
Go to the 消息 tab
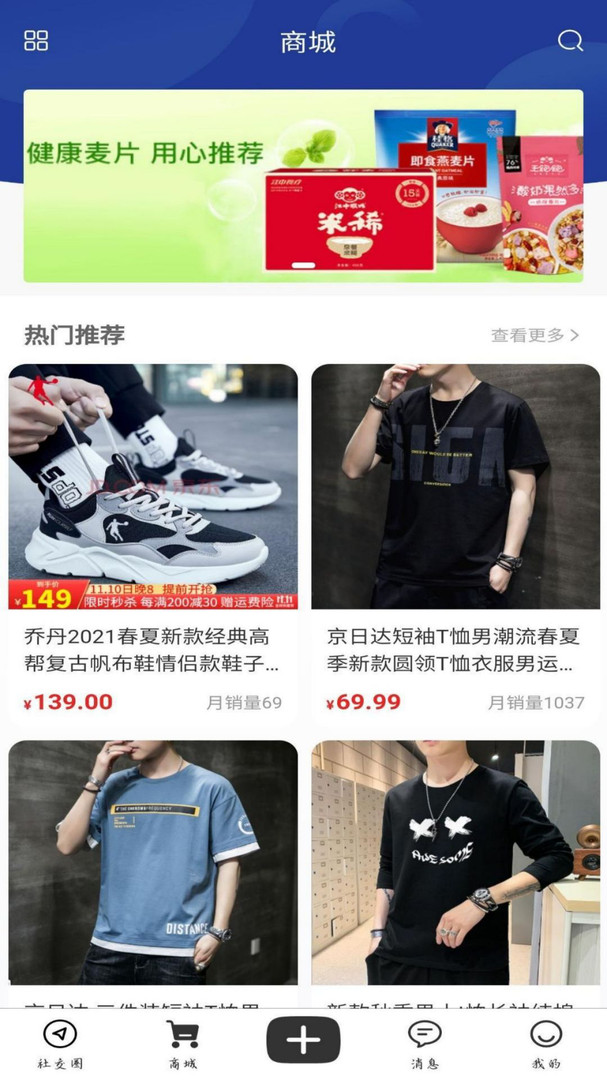point(424,1044)
